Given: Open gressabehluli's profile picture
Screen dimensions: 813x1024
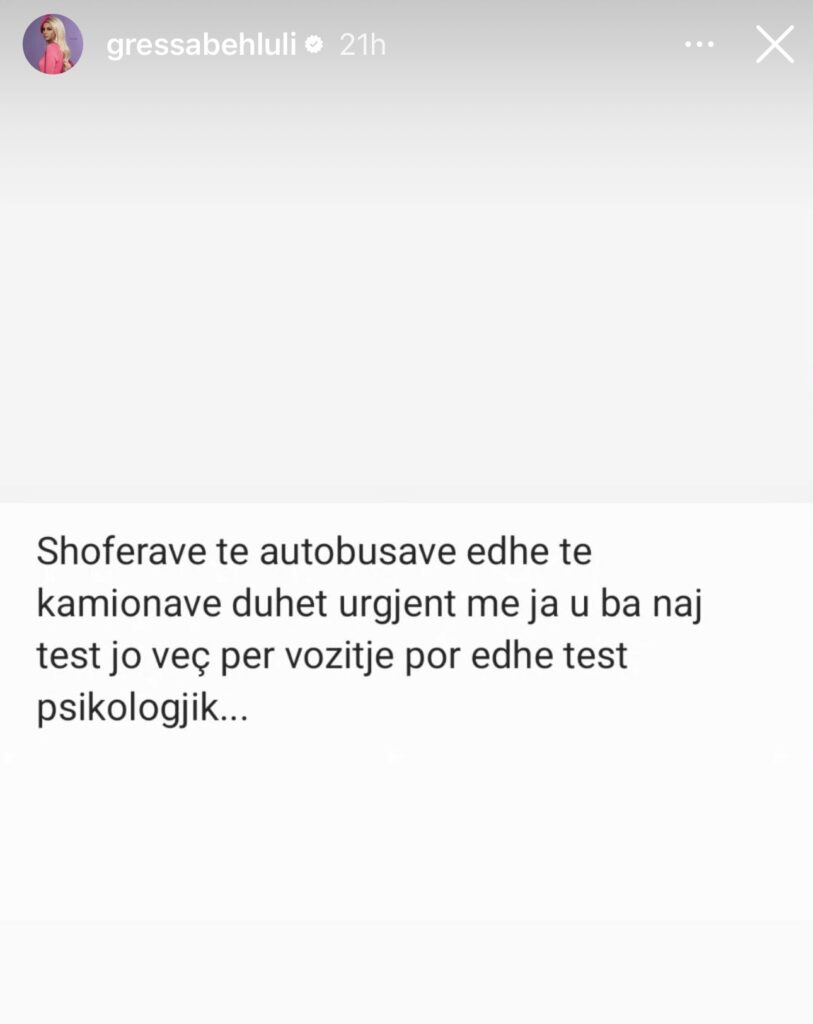Looking at the screenshot, I should tap(52, 45).
